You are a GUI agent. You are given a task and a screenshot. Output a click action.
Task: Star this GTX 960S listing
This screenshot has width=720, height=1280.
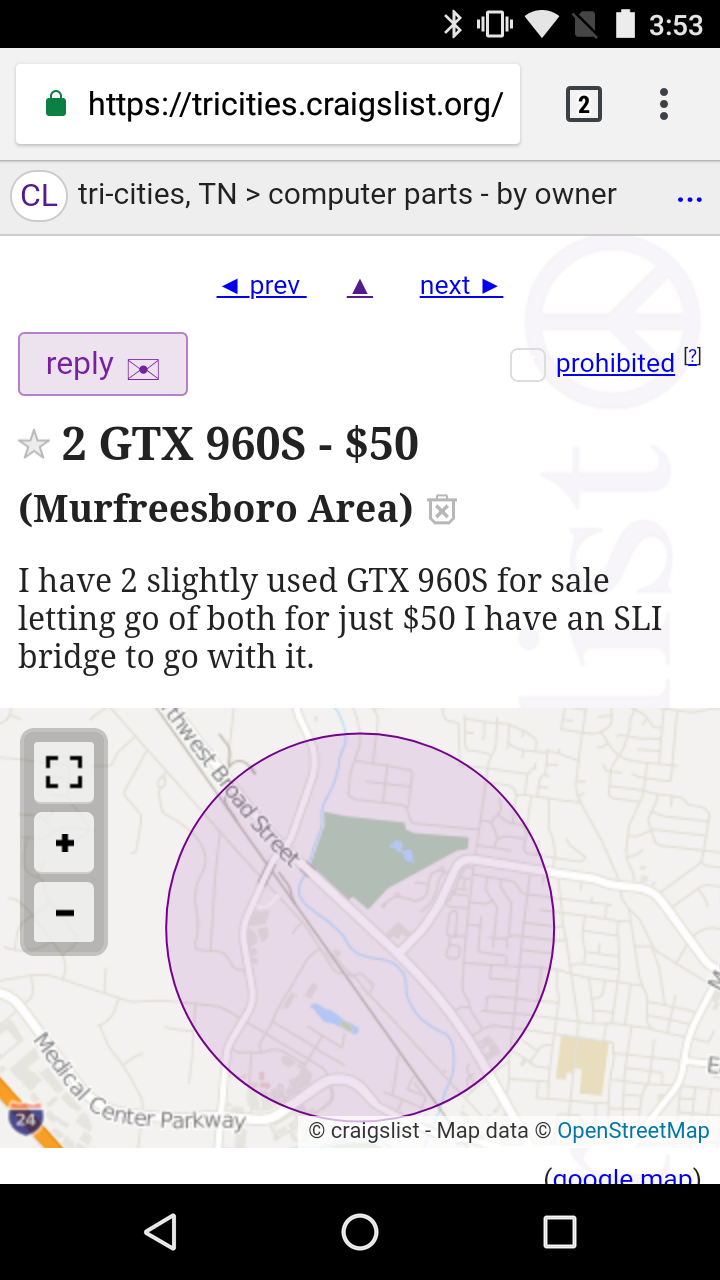click(x=34, y=444)
